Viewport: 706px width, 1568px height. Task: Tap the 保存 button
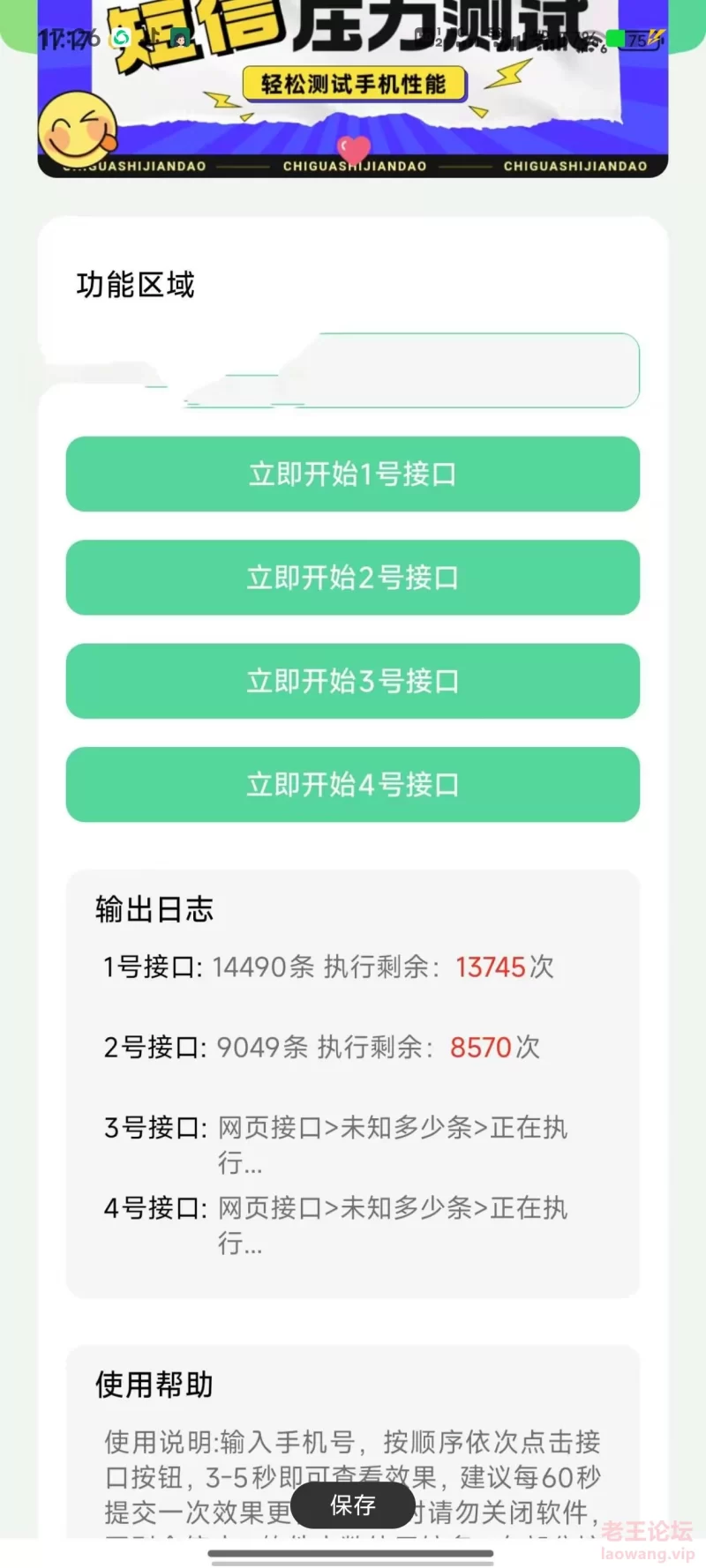(x=352, y=1505)
